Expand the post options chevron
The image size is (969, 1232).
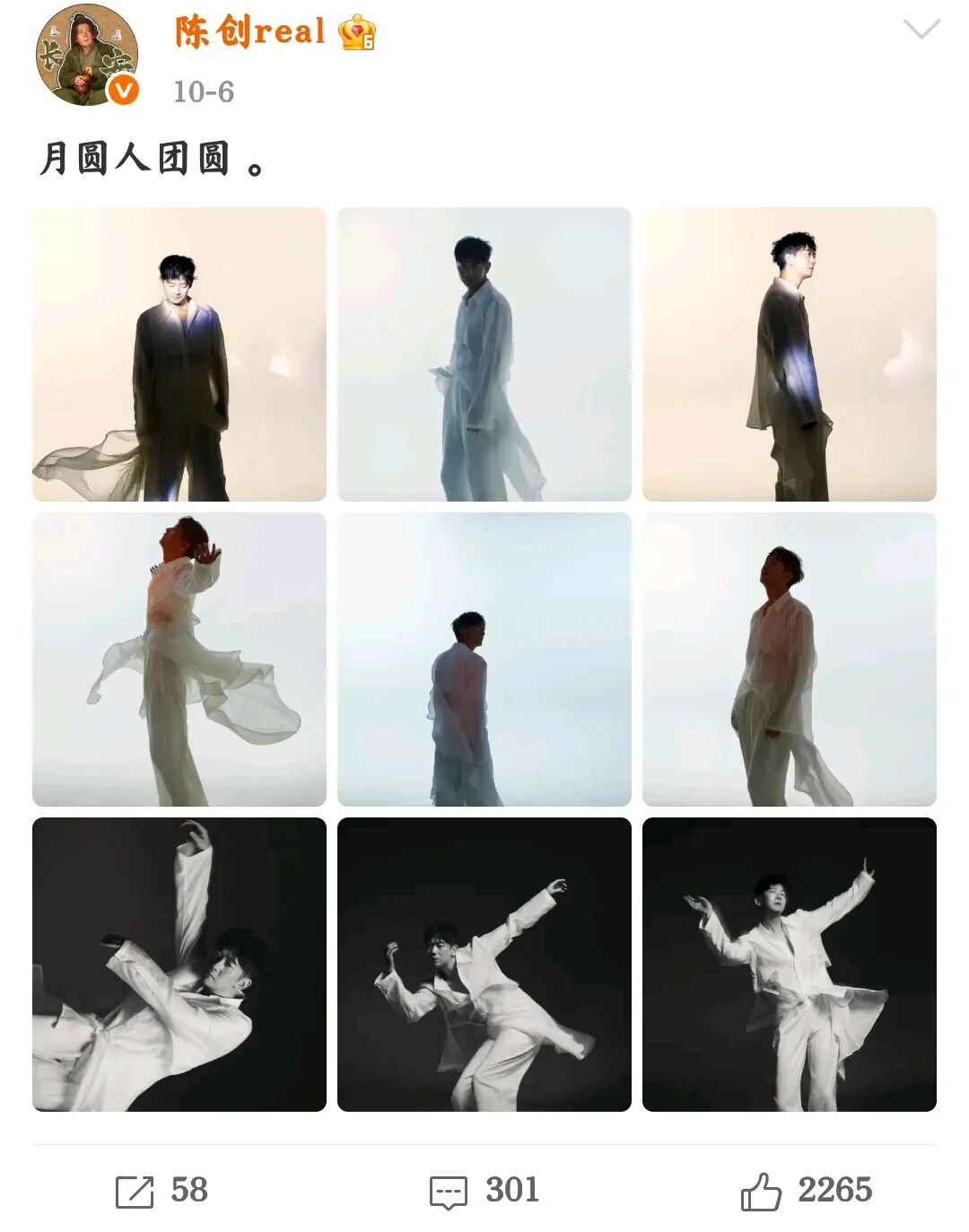tap(921, 31)
